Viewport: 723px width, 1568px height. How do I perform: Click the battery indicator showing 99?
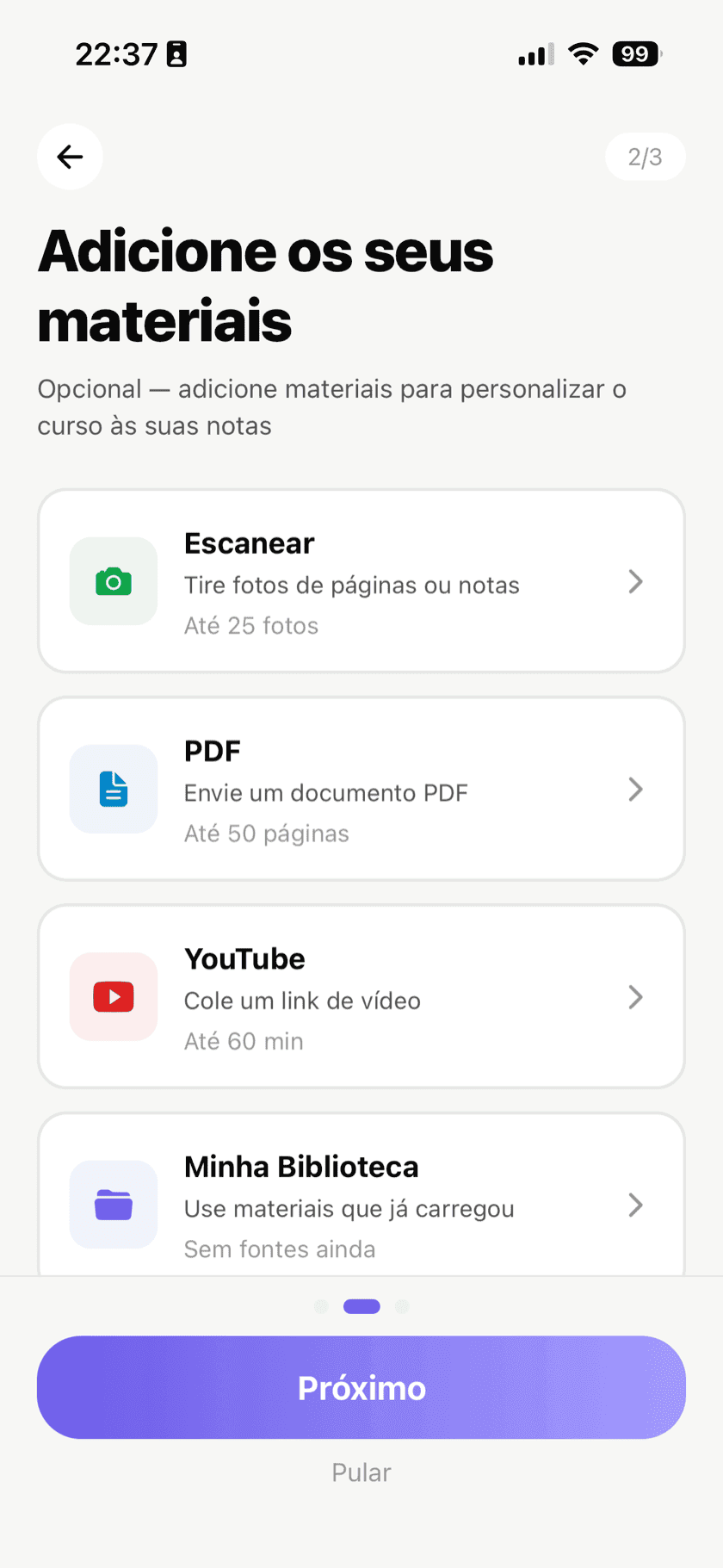coord(634,54)
